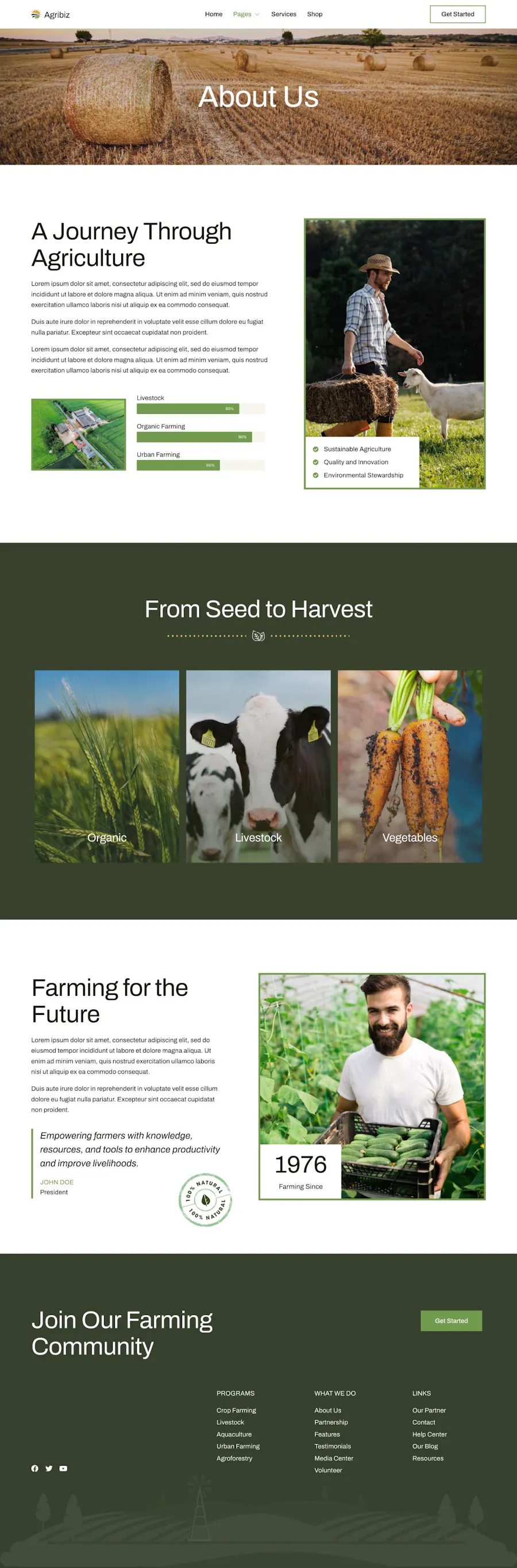Open the Twitter social icon
517x1568 pixels.
point(49,1468)
